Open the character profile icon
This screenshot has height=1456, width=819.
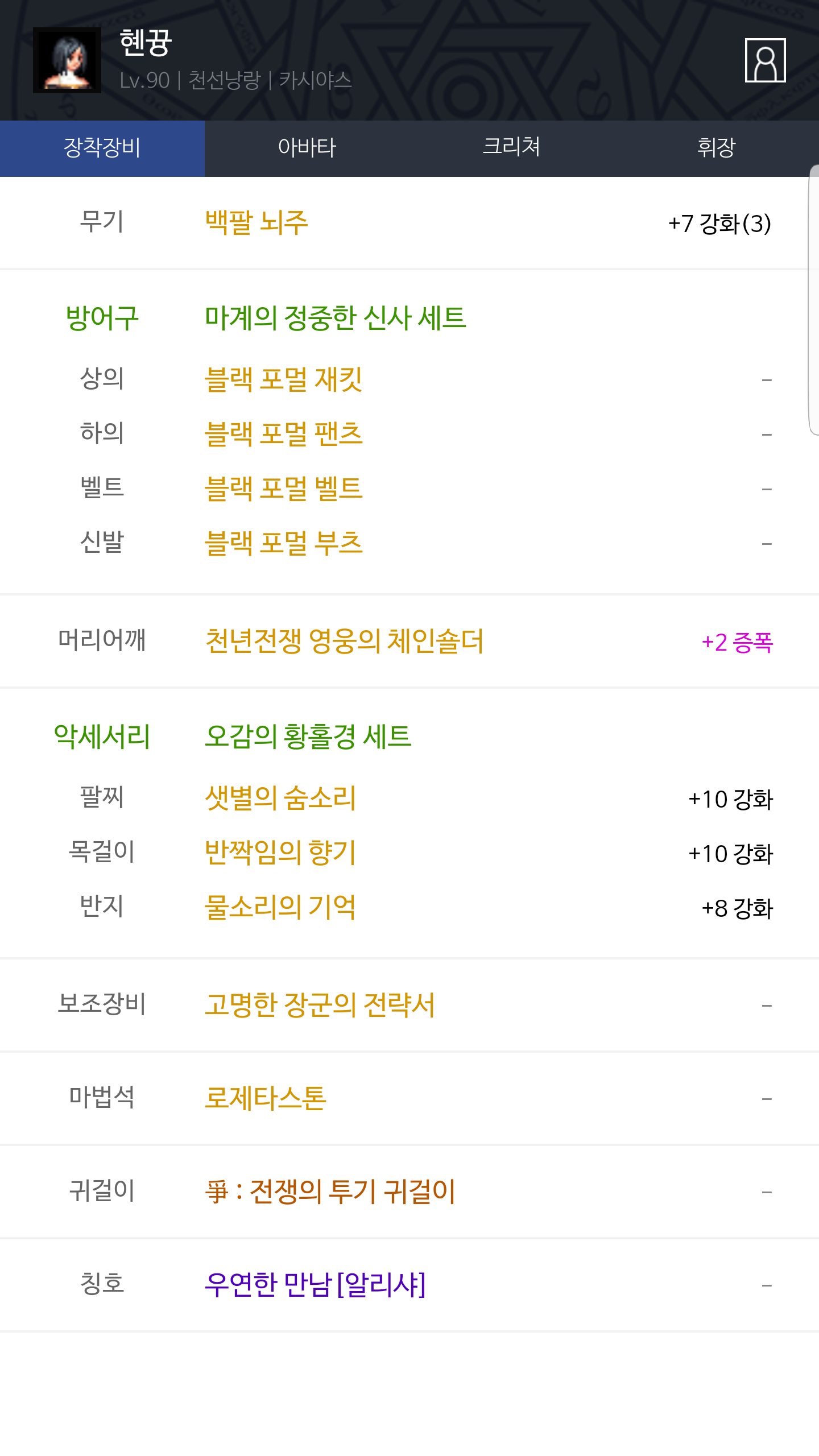[x=765, y=60]
